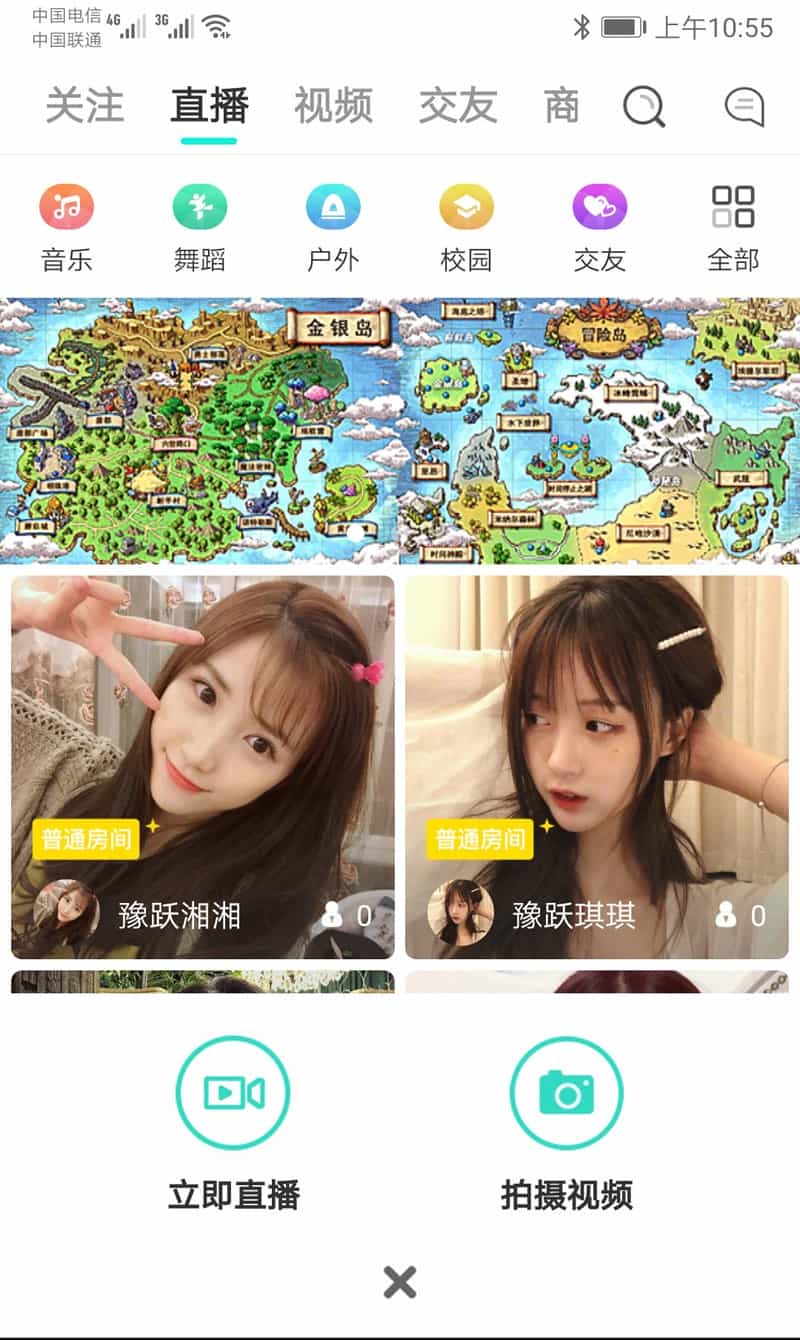Enter 豫跃琪琪's live room
Screen dimensions: 800x1340
coord(597,766)
